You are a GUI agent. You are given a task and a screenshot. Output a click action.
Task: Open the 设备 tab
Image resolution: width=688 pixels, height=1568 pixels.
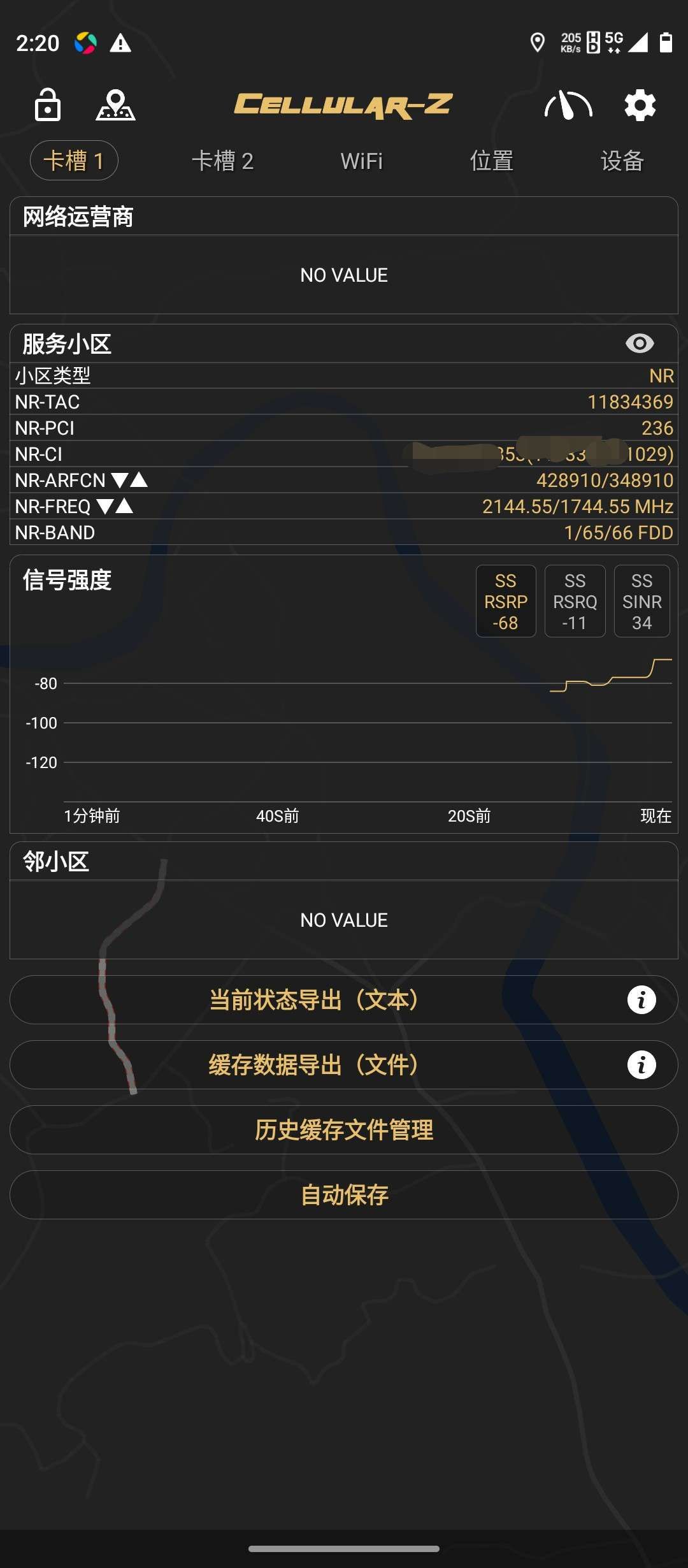tap(622, 161)
